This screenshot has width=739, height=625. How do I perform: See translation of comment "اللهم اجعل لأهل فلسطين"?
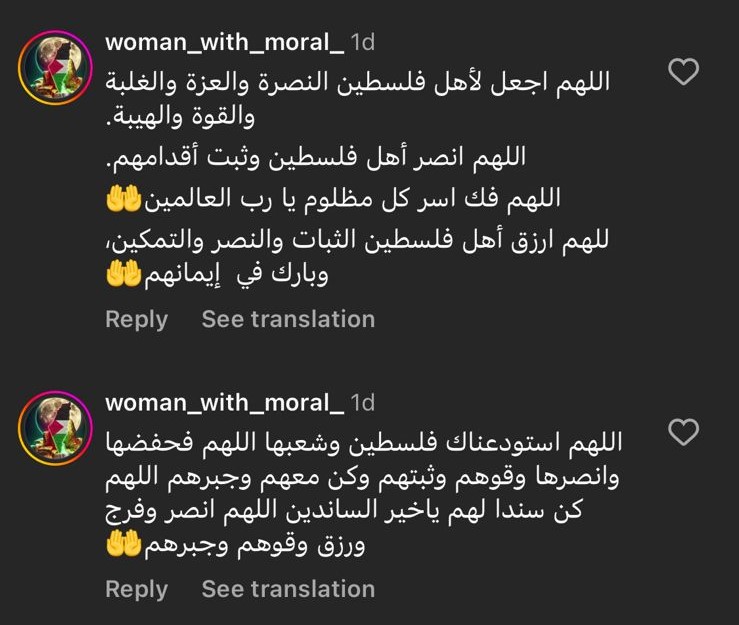coord(288,319)
